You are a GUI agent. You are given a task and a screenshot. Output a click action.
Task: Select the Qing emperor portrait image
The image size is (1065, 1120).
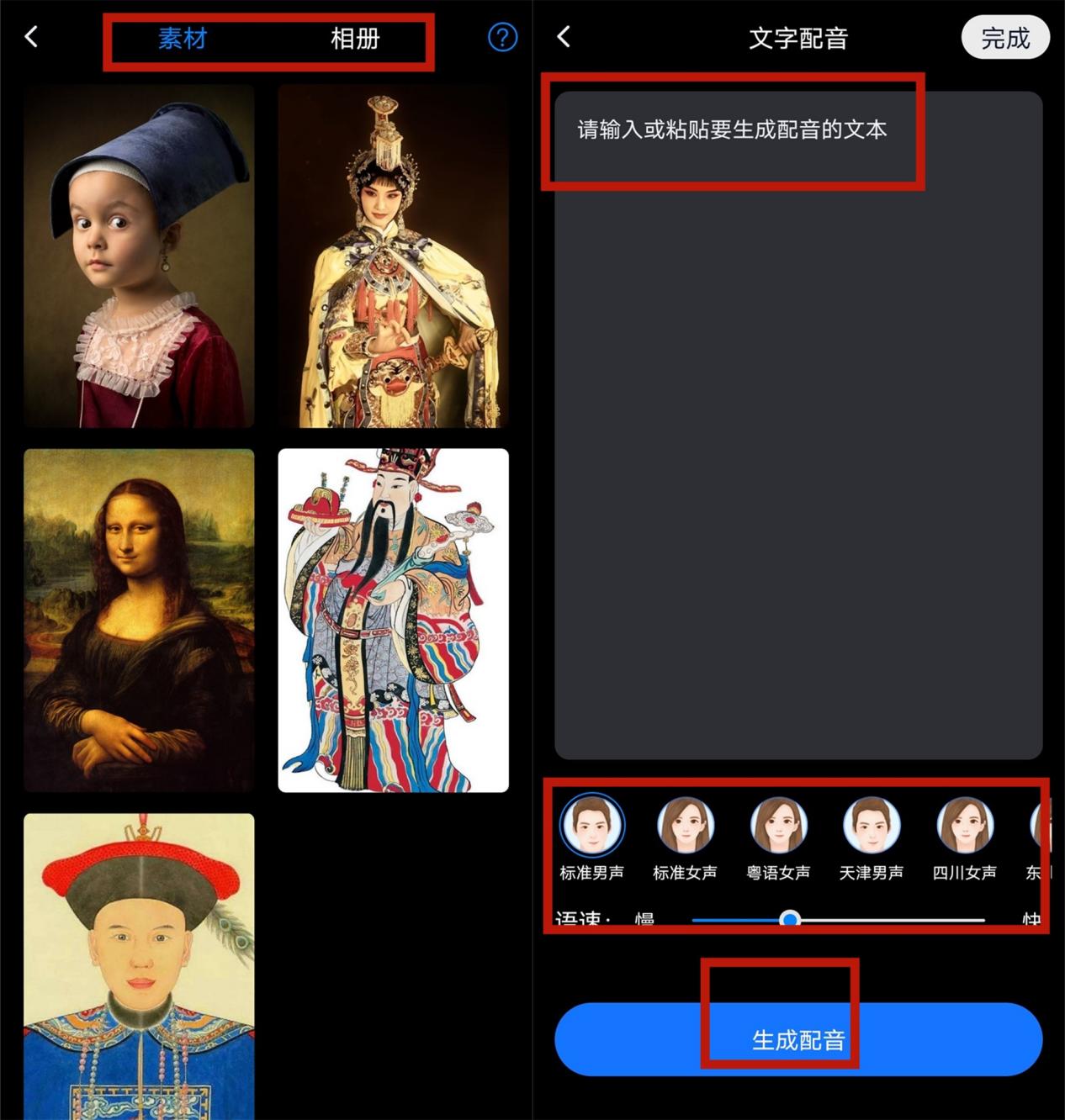[139, 965]
